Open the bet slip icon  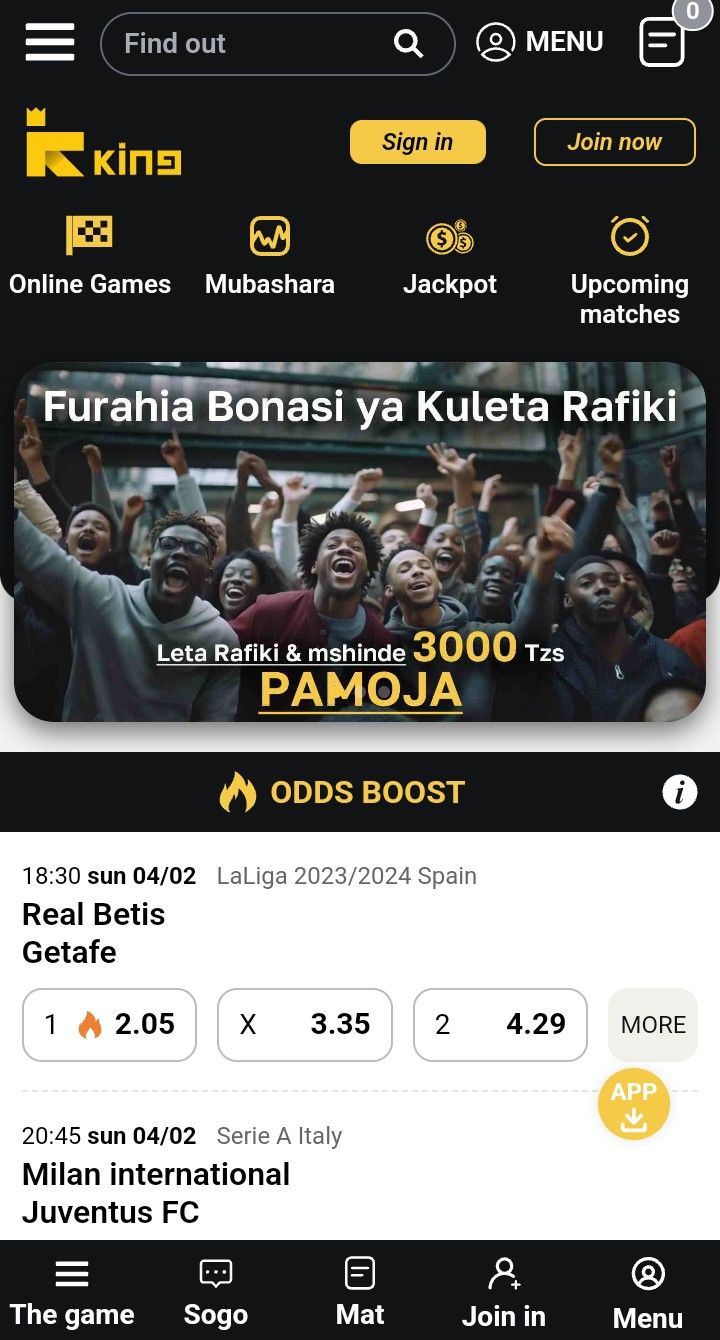coord(662,42)
